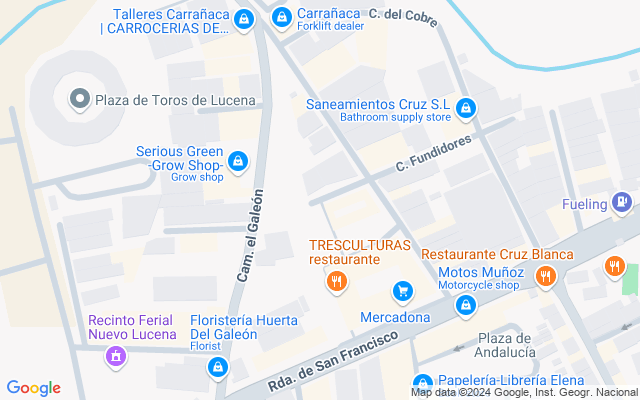The height and width of the screenshot is (400, 640).
Task: Tap the Motos Muñoz motorcycle shop pin
Action: point(466,305)
